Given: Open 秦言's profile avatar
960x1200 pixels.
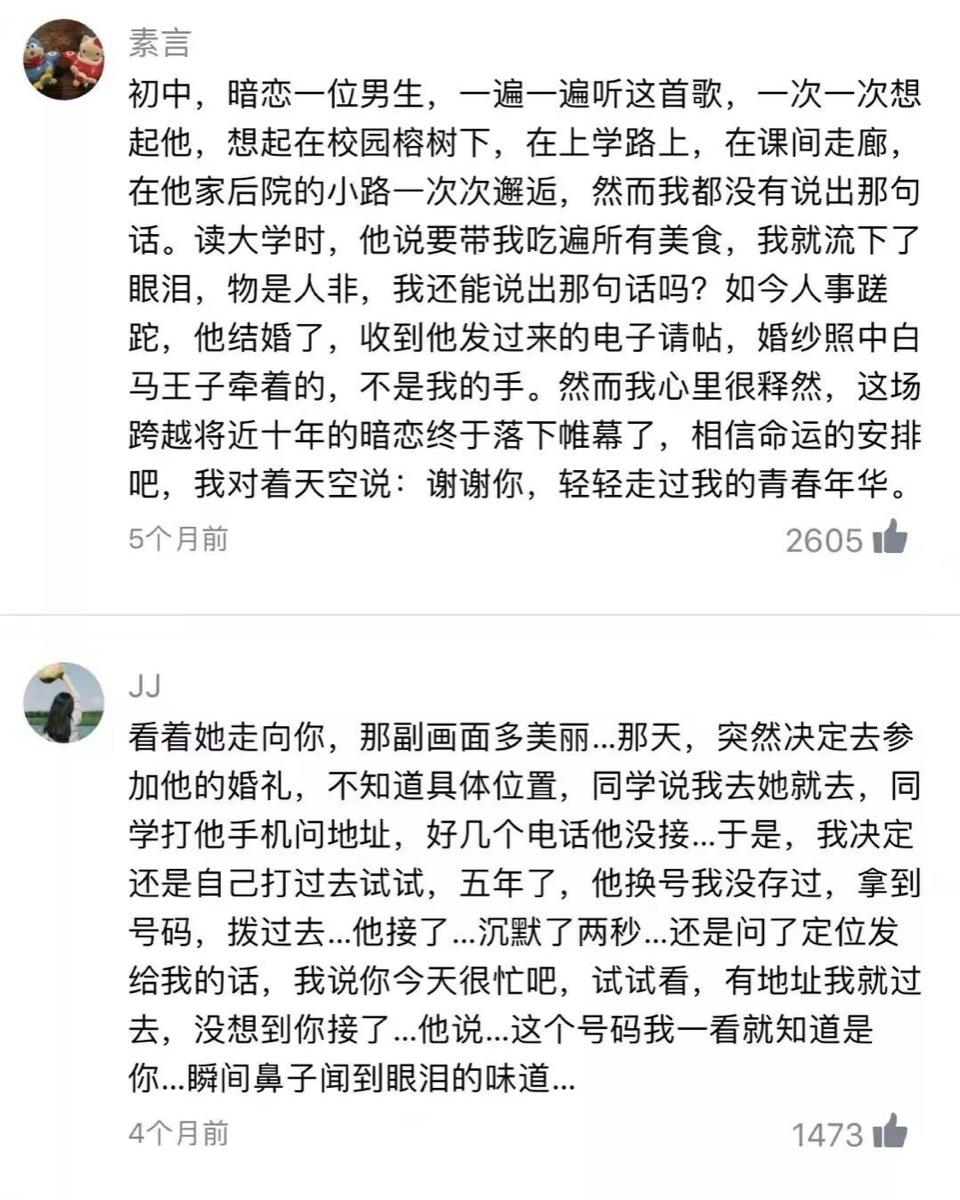Looking at the screenshot, I should point(64,58).
